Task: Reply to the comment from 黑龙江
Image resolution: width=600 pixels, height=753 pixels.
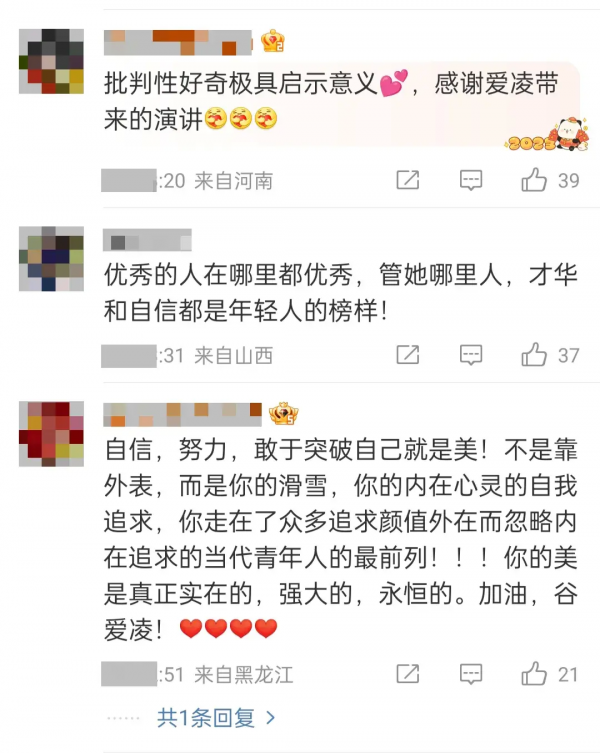Action: [x=470, y=674]
